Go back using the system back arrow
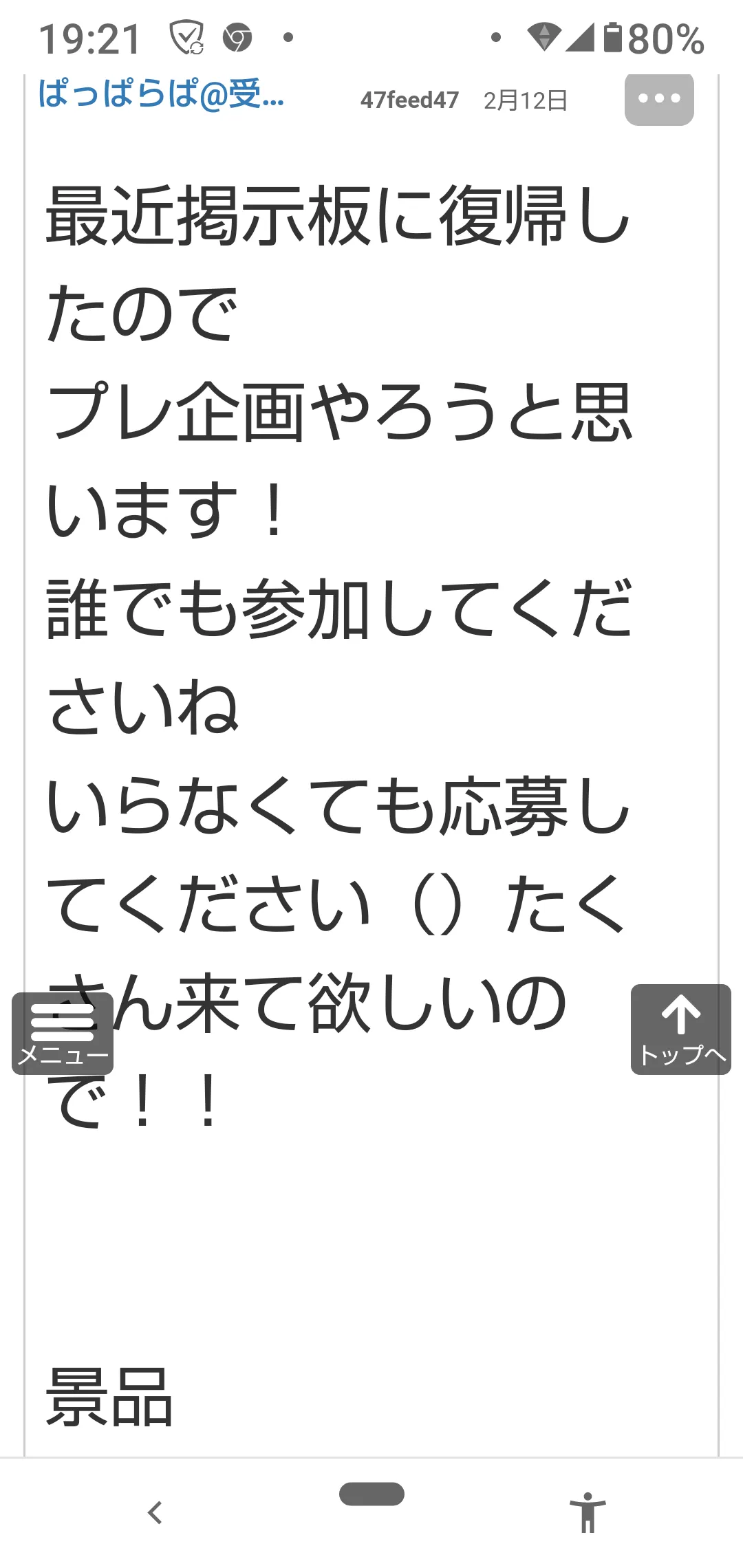Image resolution: width=743 pixels, height=1568 pixels. [x=155, y=1512]
